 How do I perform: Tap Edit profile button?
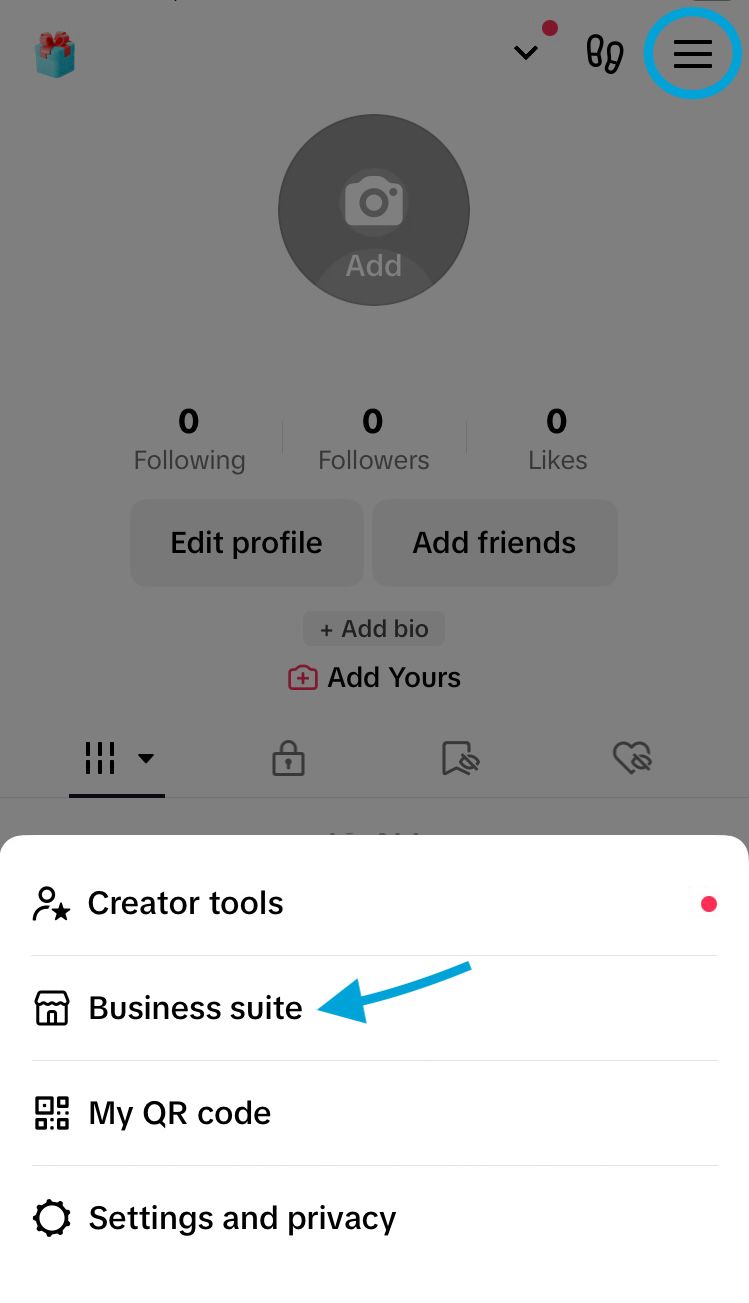[x=246, y=543]
